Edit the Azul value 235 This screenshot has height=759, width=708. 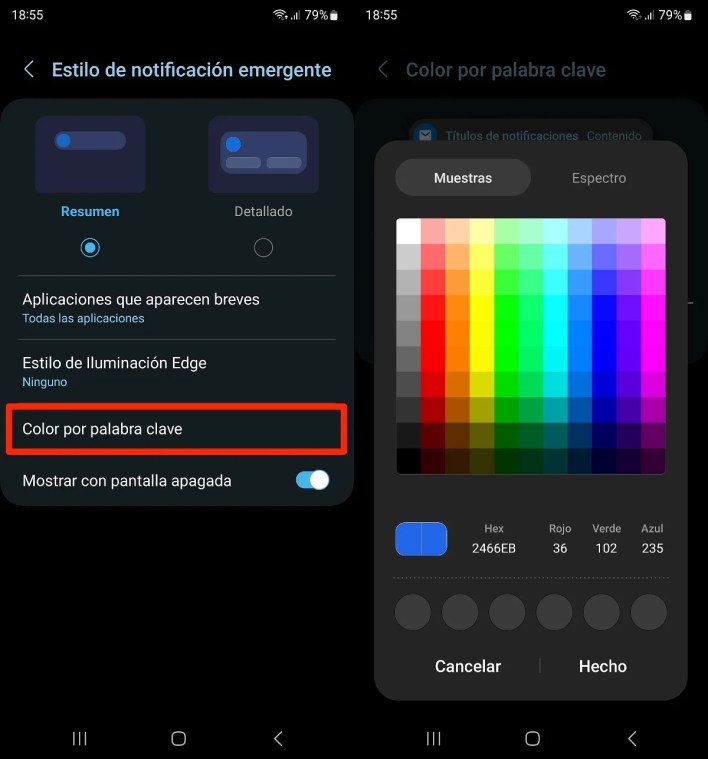coord(652,548)
